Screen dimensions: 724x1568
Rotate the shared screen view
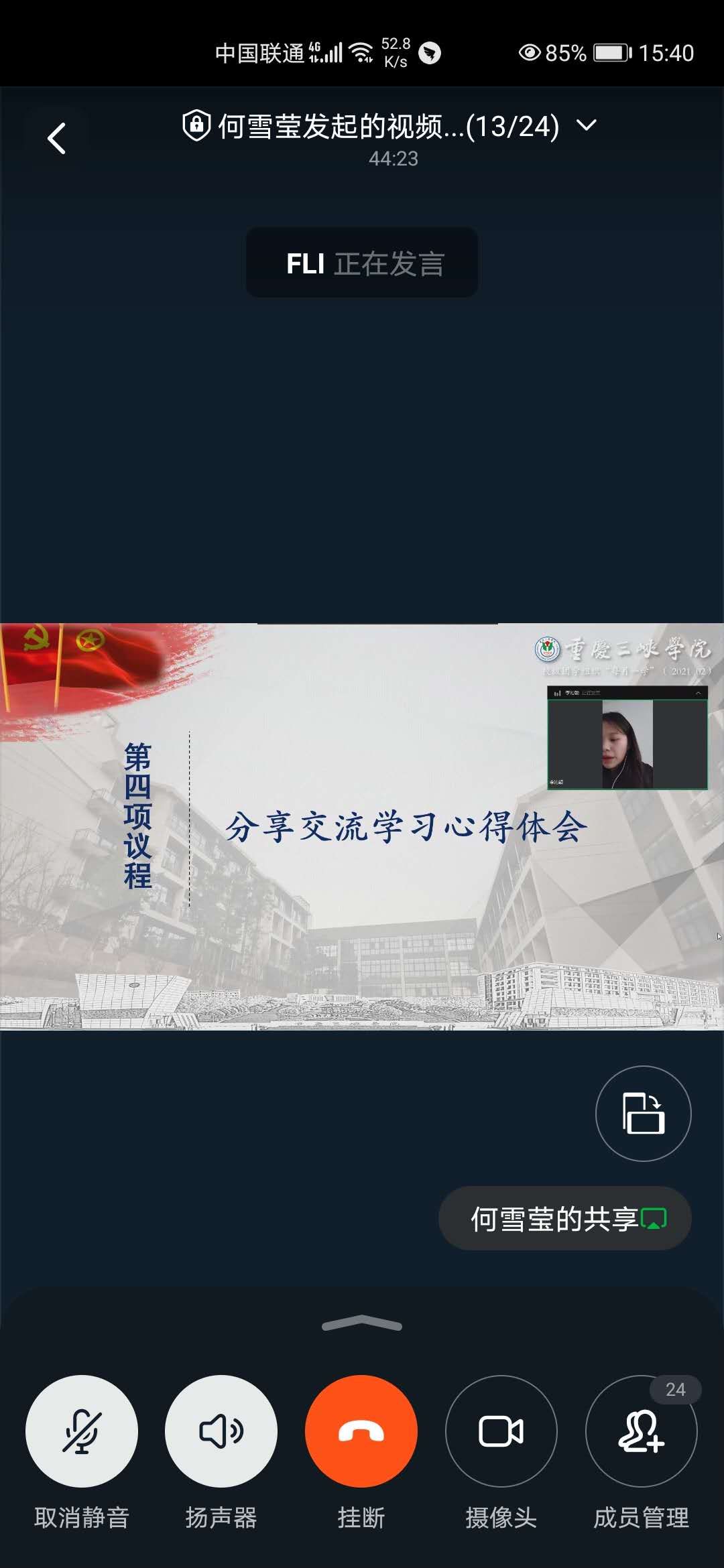click(x=643, y=1113)
